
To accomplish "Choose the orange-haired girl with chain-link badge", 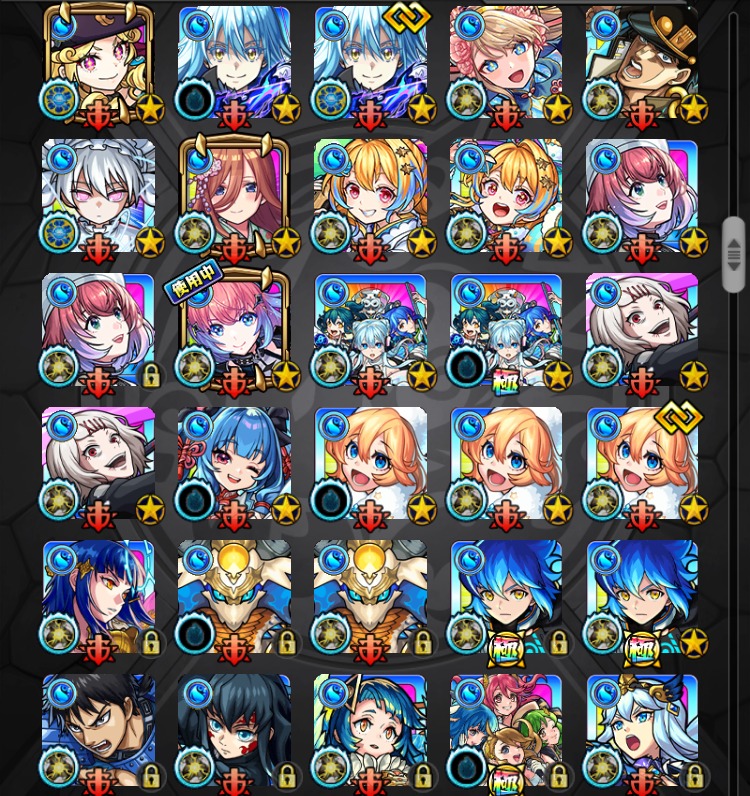I will 641,465.
